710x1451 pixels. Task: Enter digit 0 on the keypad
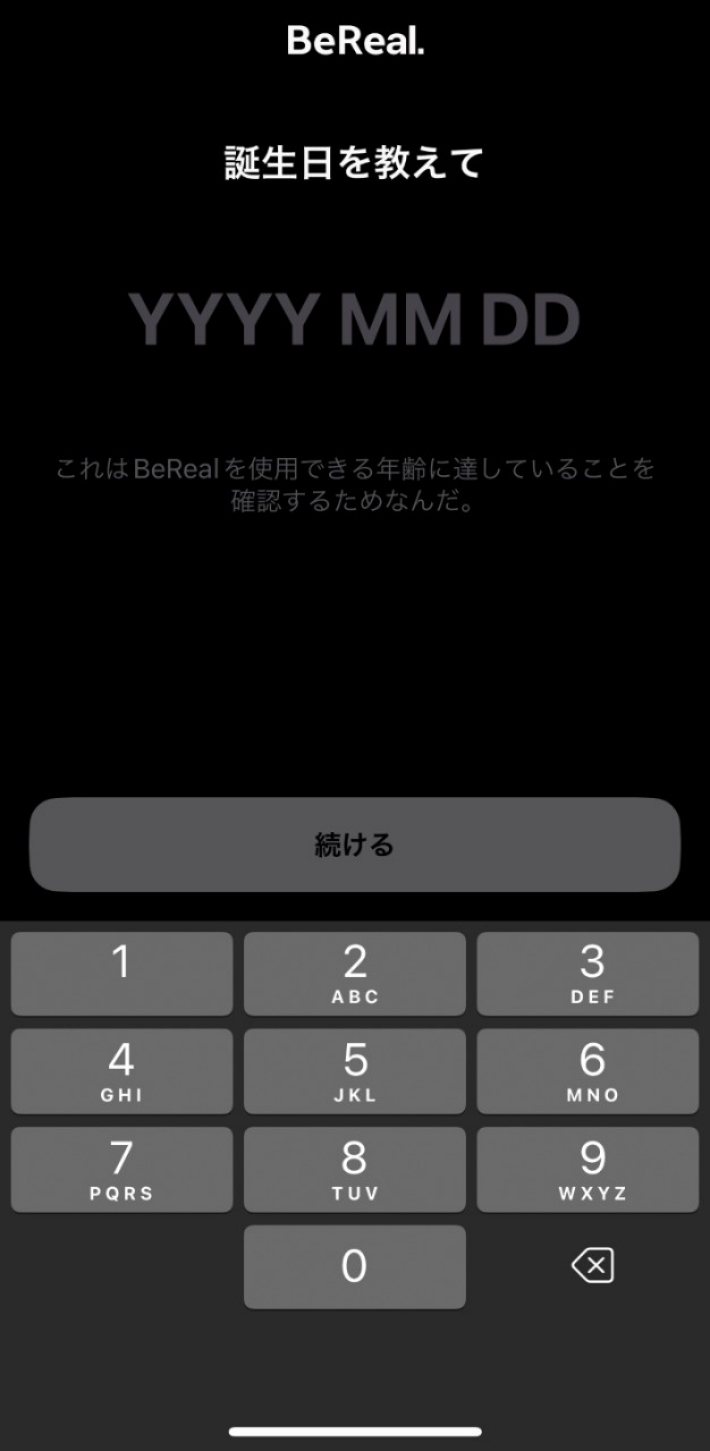coord(354,1266)
